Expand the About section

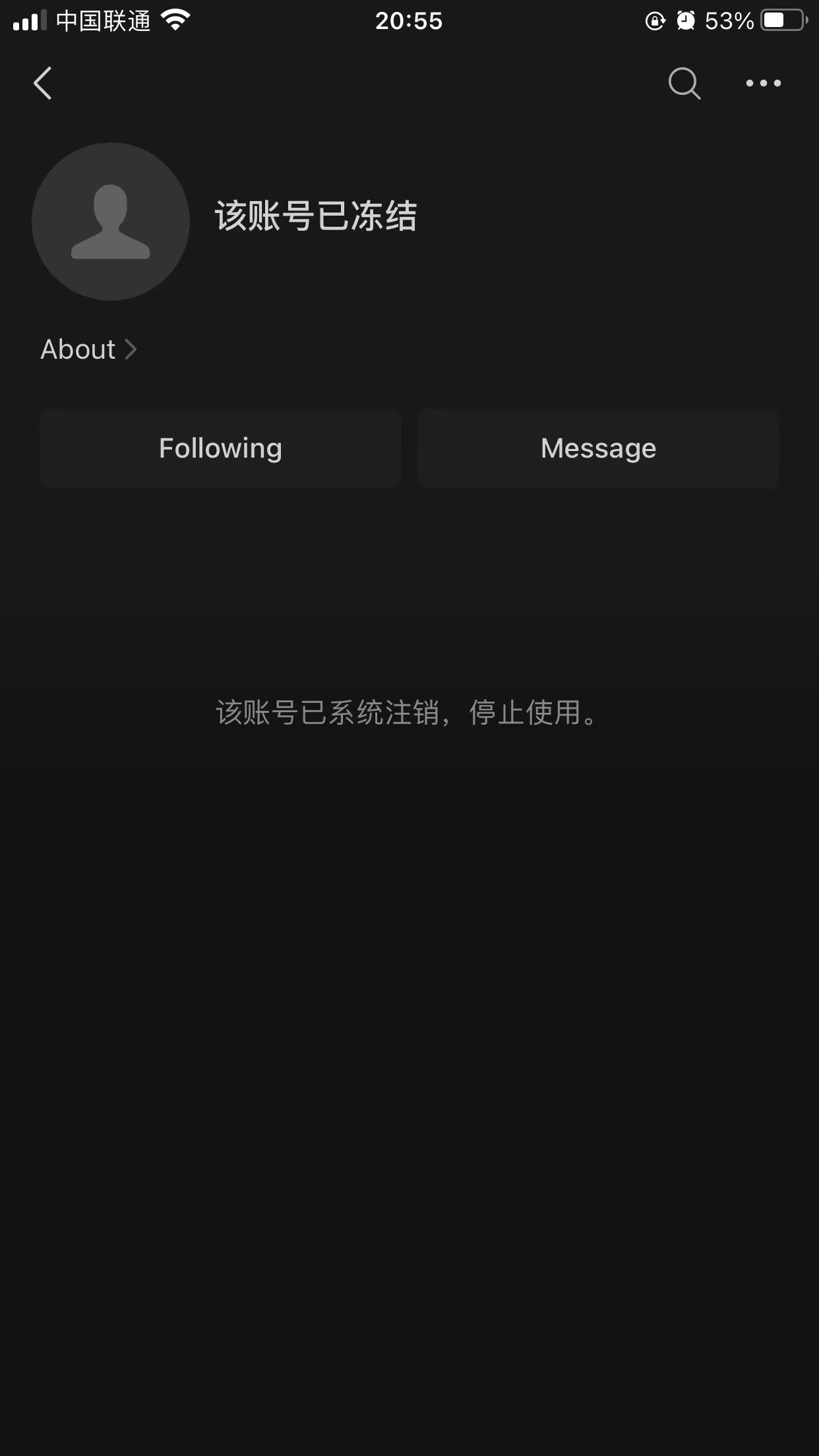pyautogui.click(x=78, y=349)
